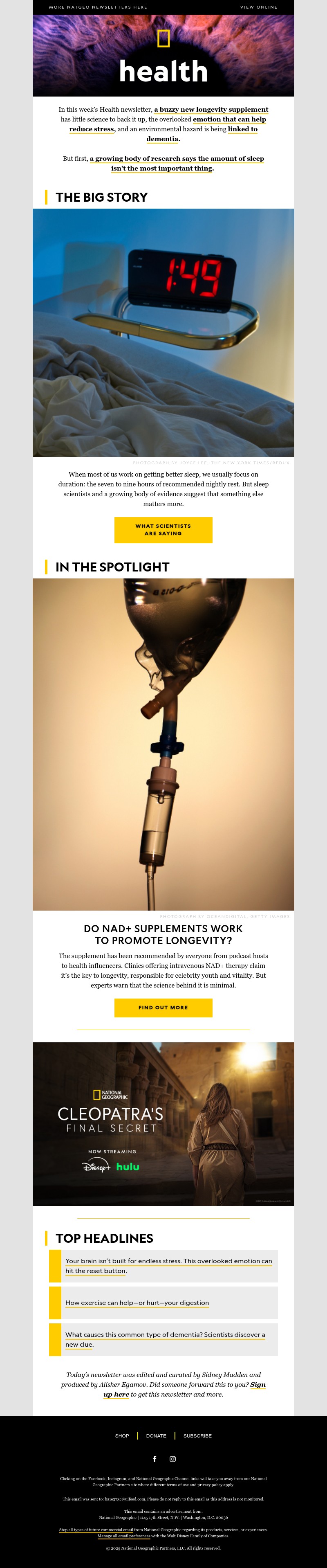Open the headline about exercise and digestion

(137, 1303)
